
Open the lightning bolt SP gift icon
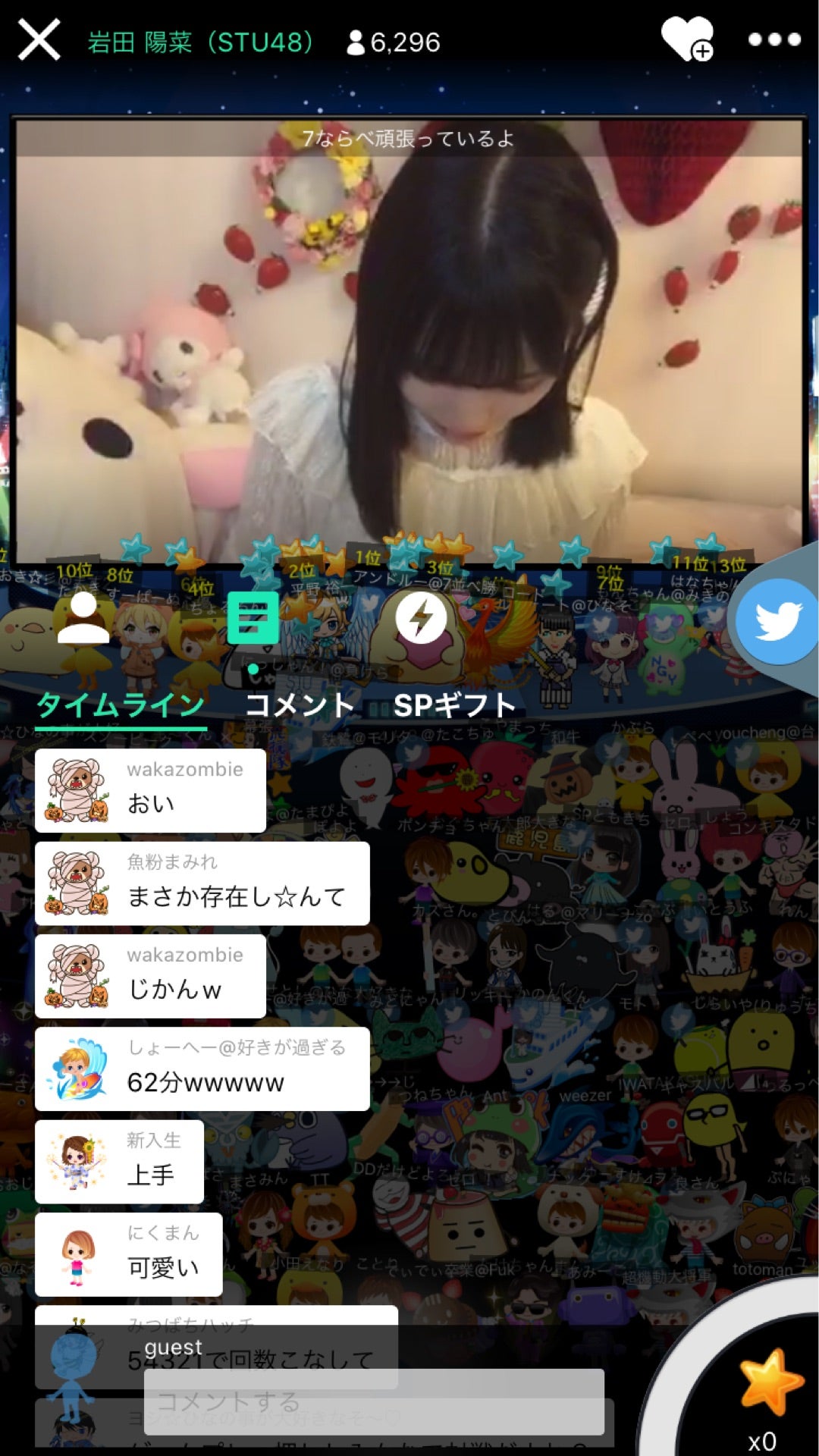point(421,619)
